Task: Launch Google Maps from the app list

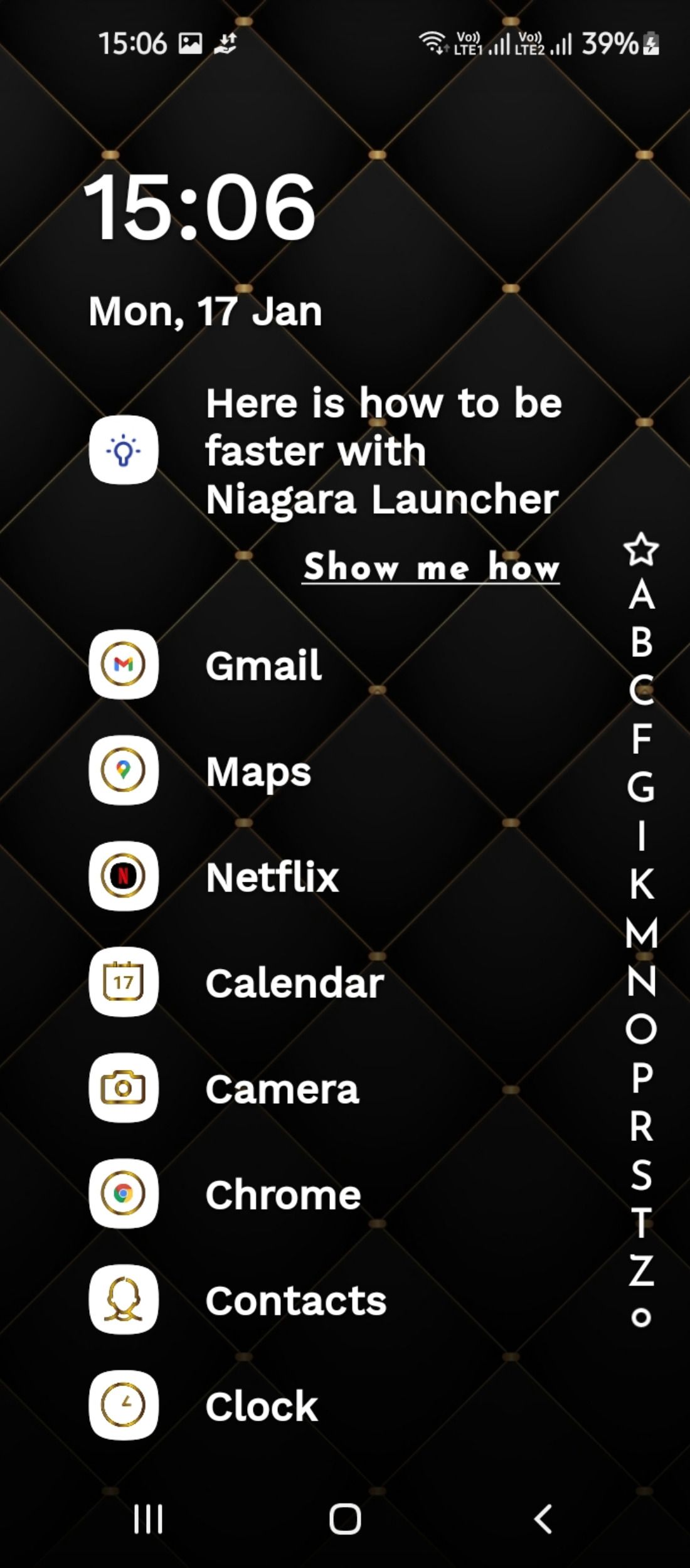Action: point(124,771)
